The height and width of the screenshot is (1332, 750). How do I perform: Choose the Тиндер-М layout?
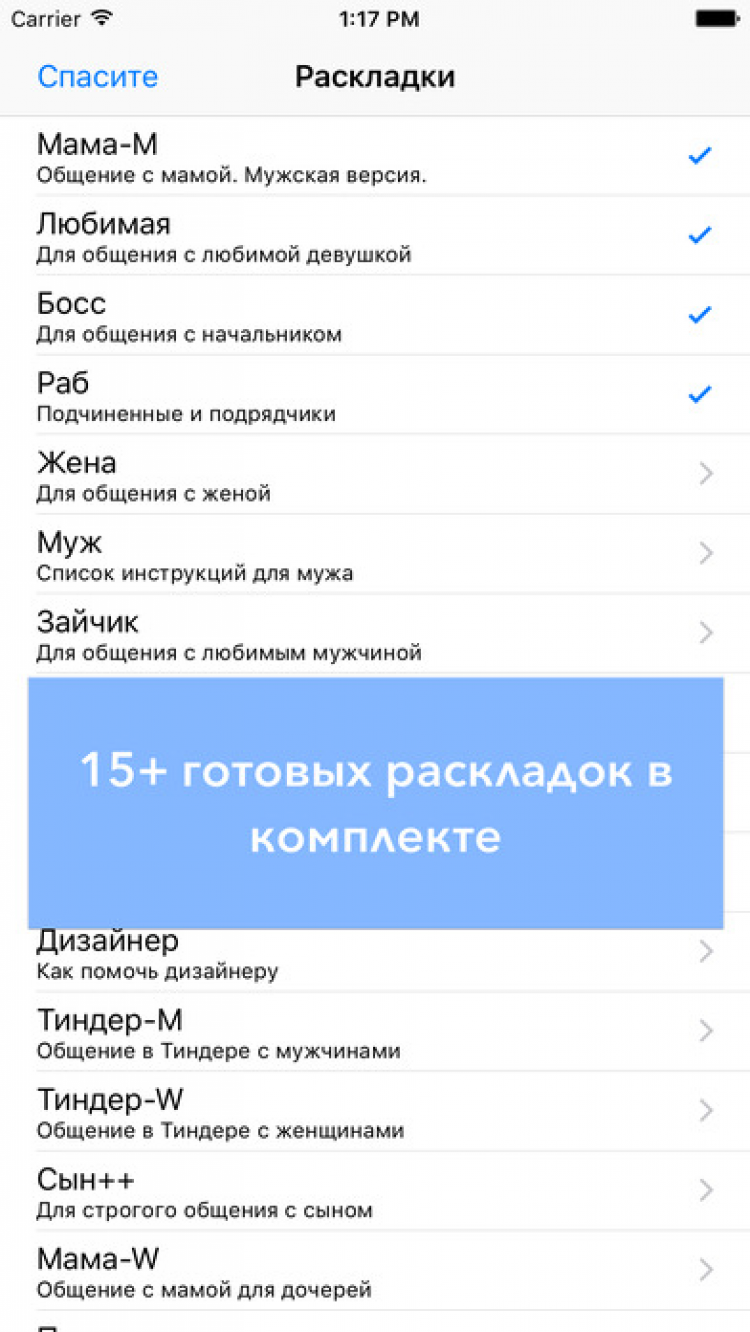pyautogui.click(x=375, y=1032)
